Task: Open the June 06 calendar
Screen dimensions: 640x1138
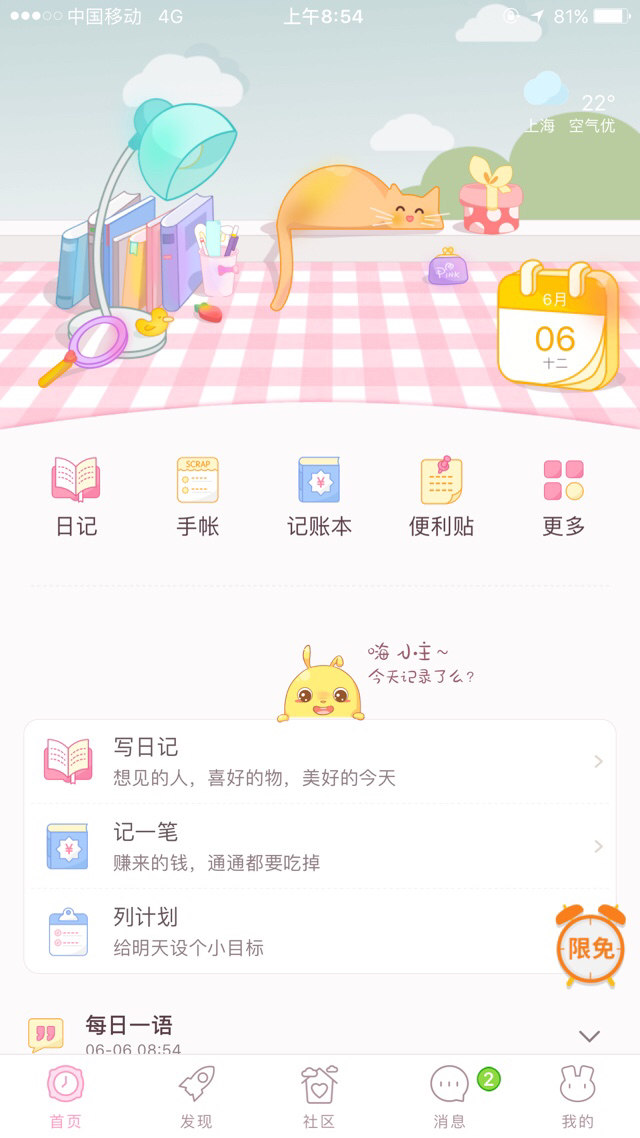Action: click(555, 326)
